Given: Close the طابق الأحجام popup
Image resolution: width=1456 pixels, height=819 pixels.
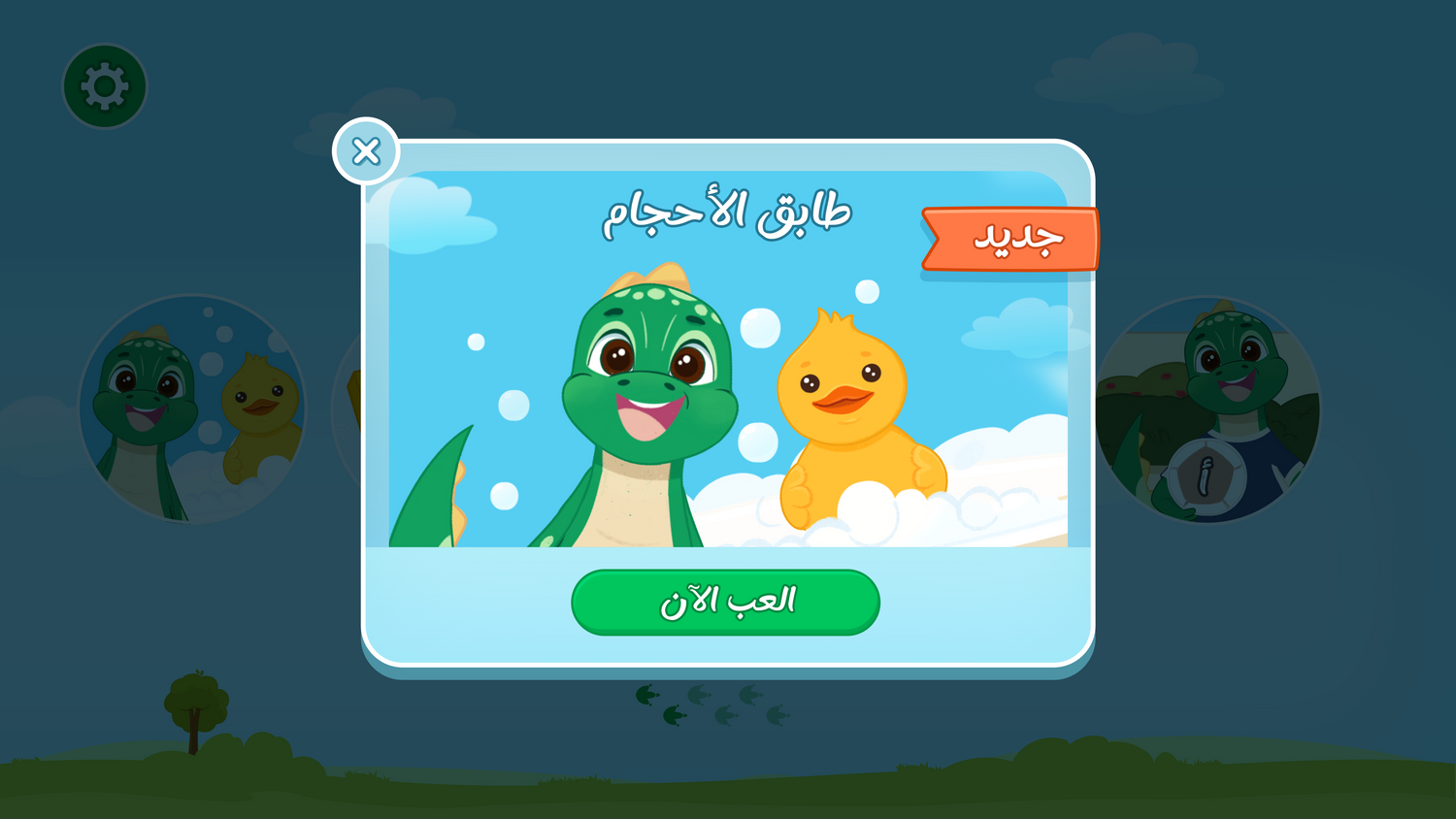Looking at the screenshot, I should pyautogui.click(x=366, y=151).
